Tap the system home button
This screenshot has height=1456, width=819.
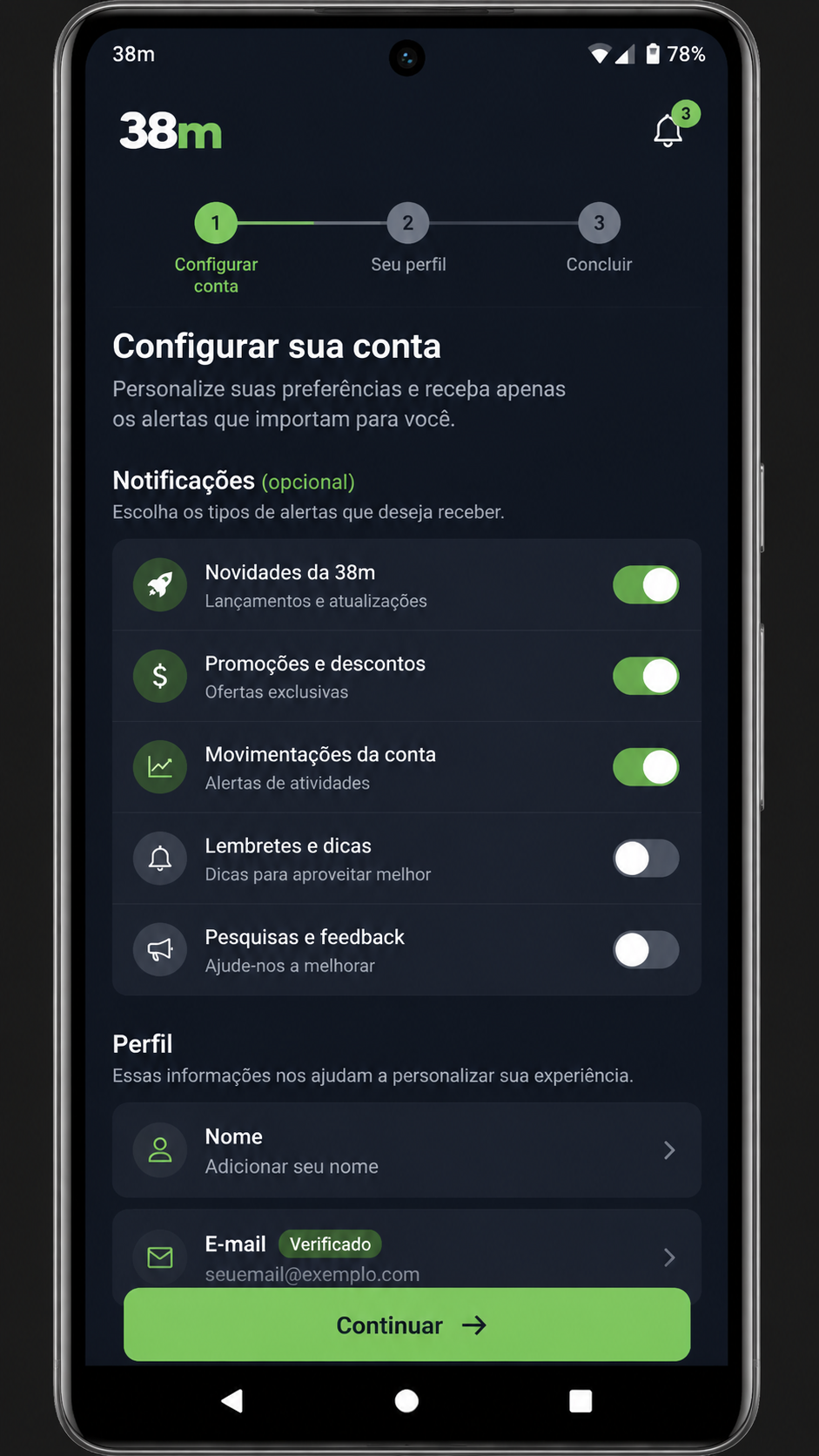point(406,1400)
